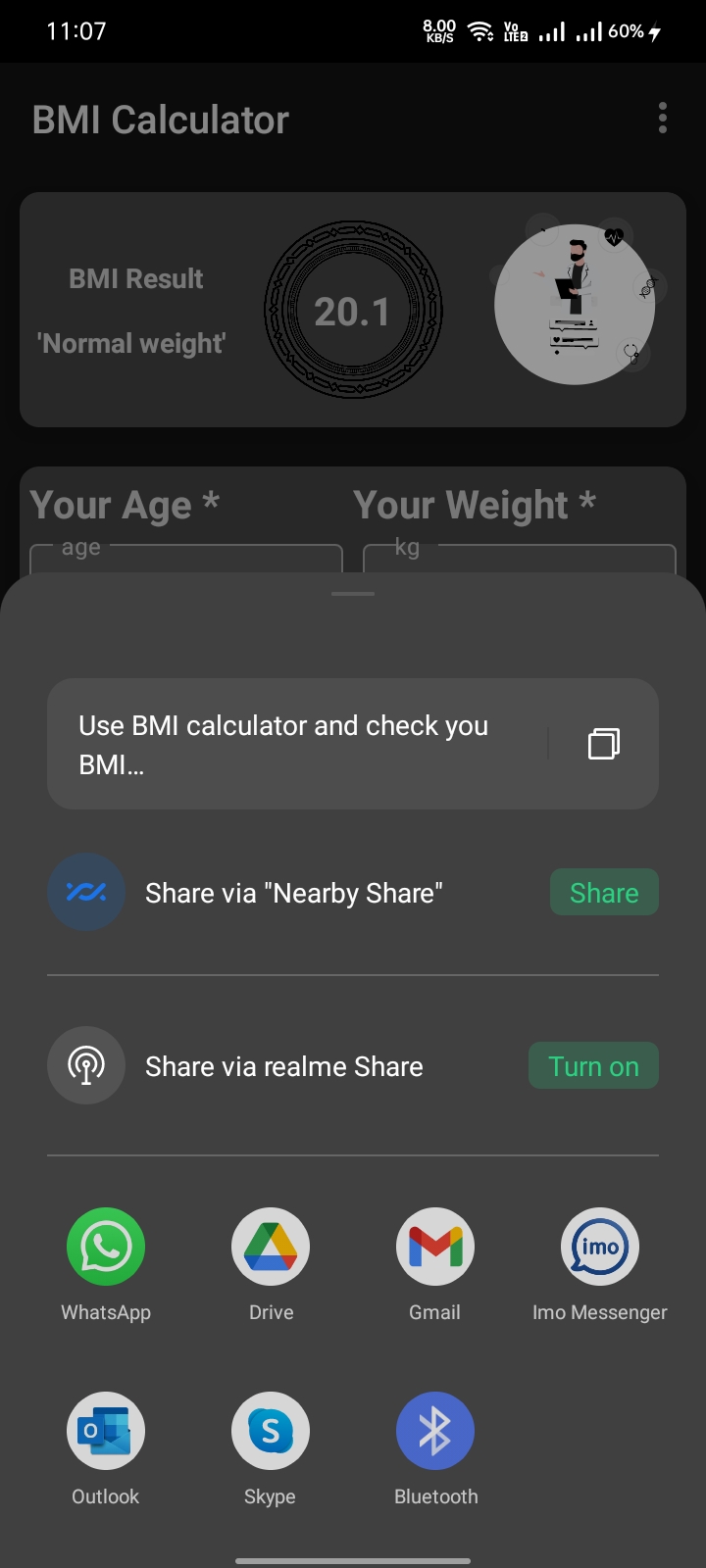Image resolution: width=706 pixels, height=1568 pixels.
Task: Send the BMI message over Bluetooth
Action: pos(434,1431)
